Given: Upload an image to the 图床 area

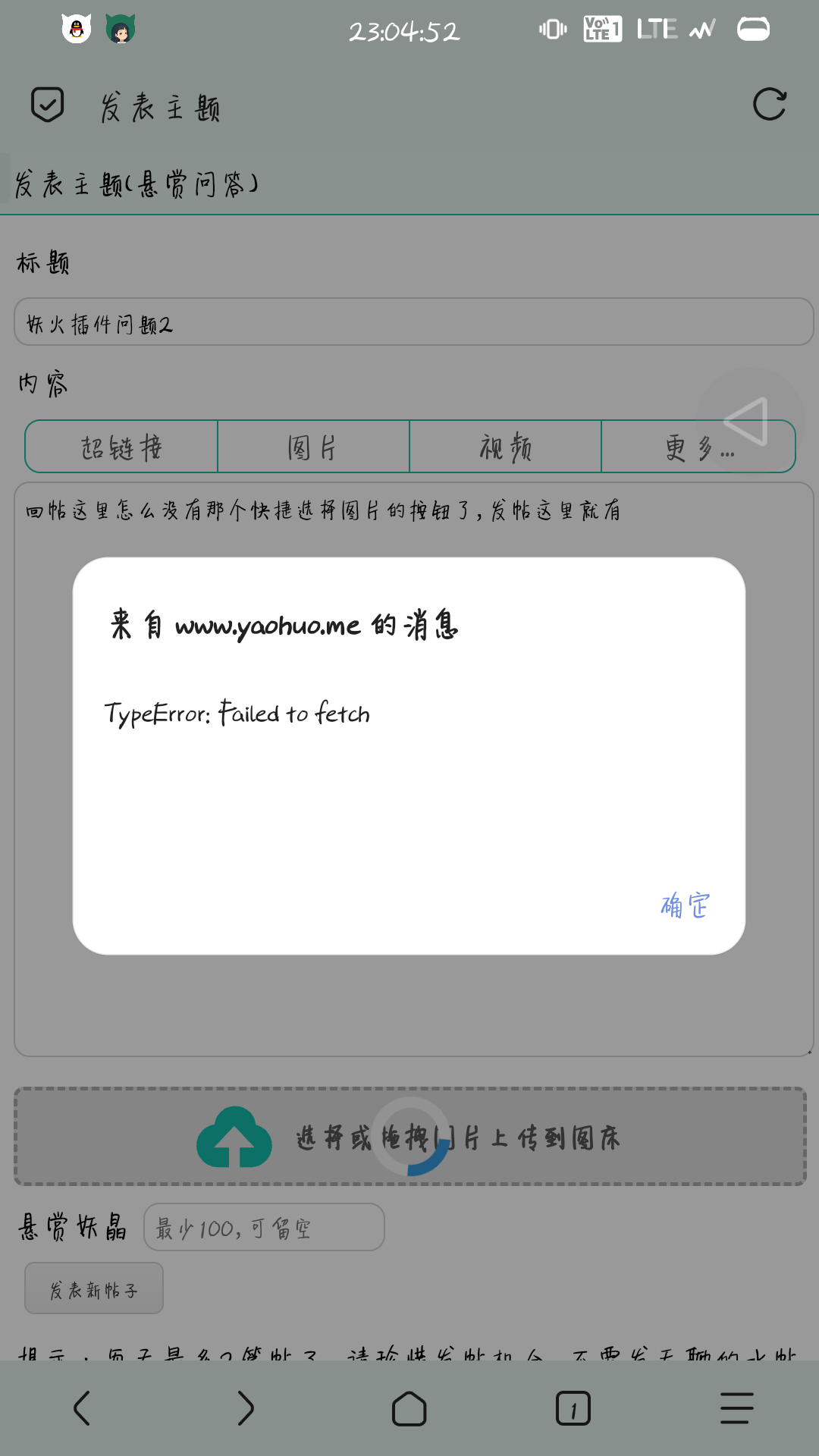Looking at the screenshot, I should click(x=409, y=1136).
